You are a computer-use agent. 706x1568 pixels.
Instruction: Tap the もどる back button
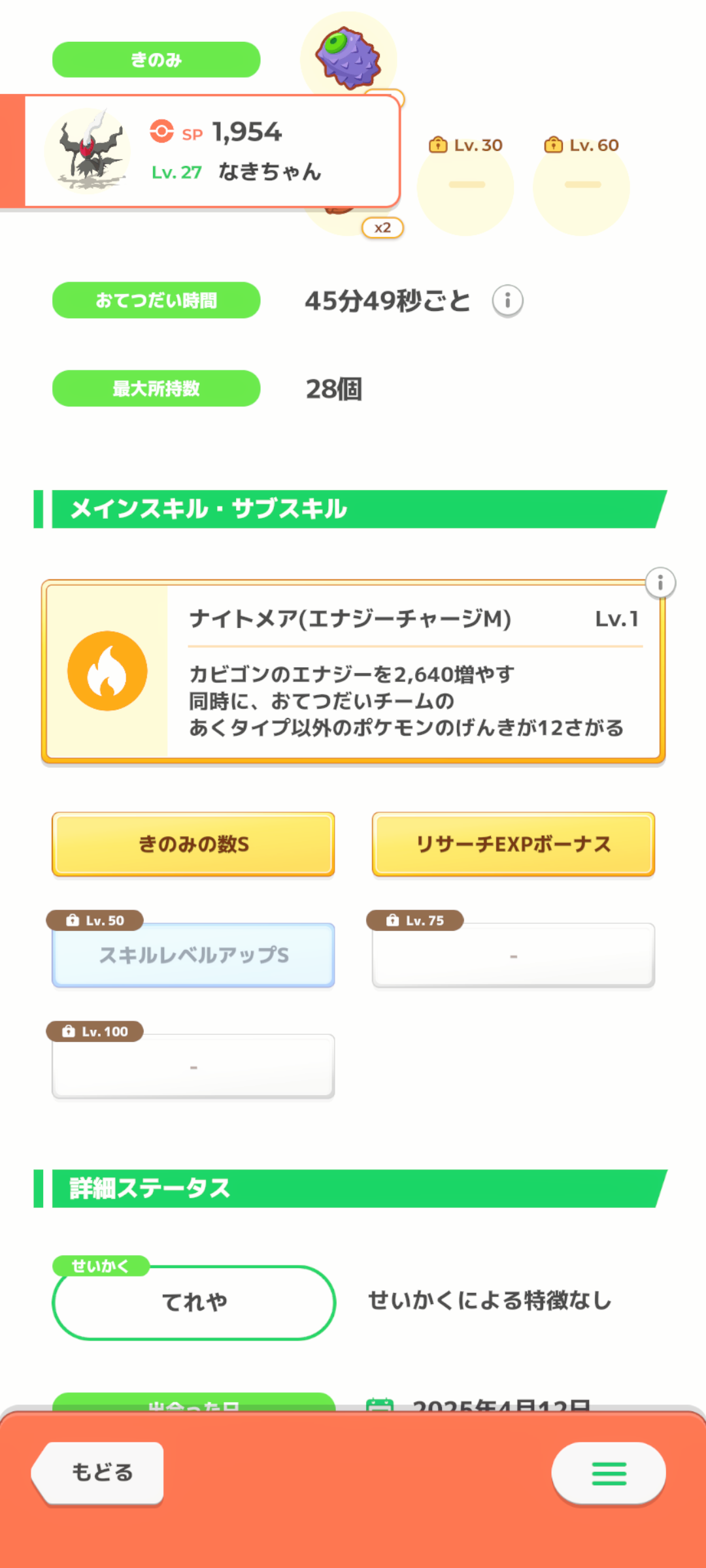[x=98, y=1472]
